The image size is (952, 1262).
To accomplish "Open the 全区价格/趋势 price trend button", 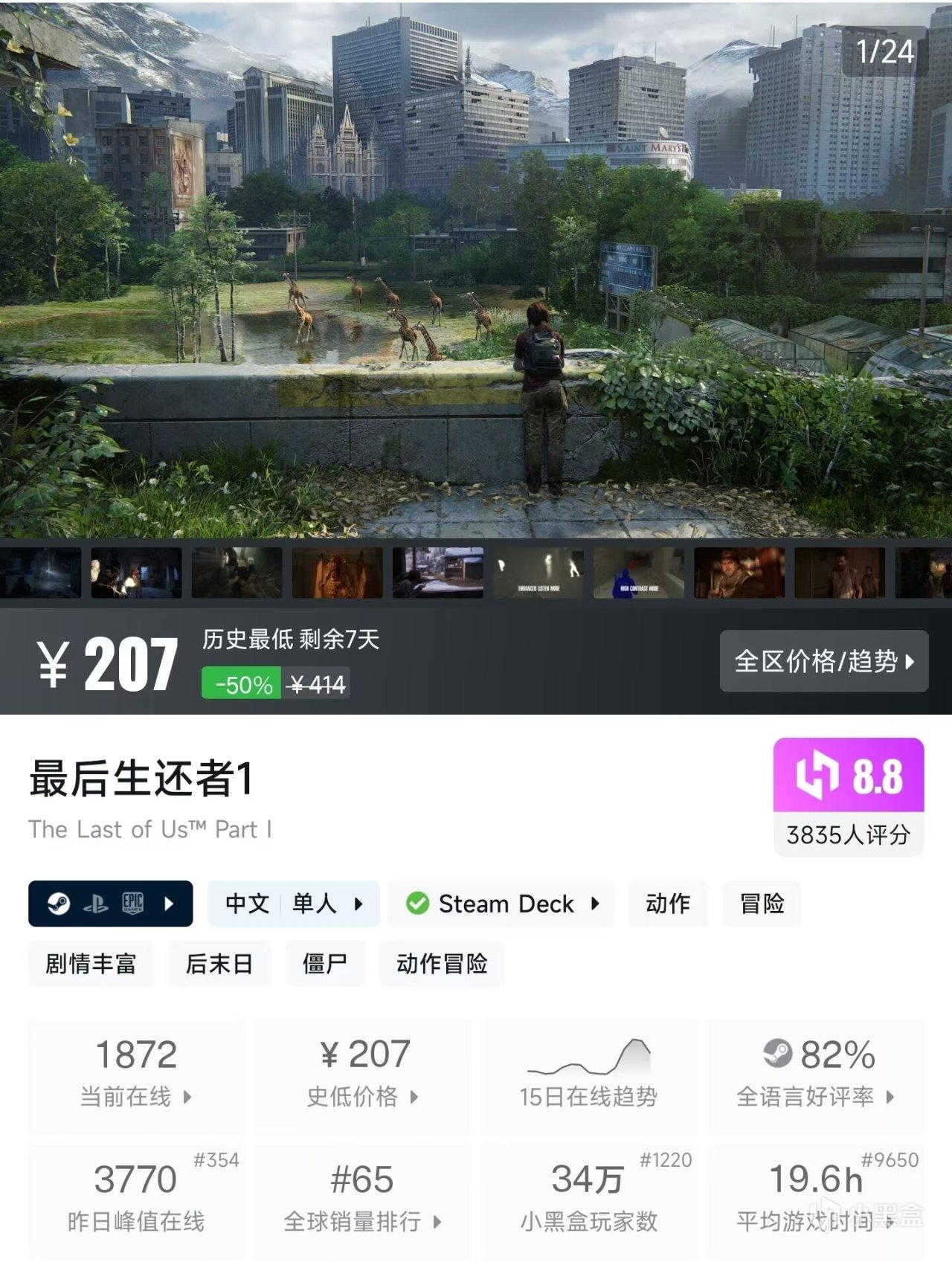I will [x=823, y=661].
